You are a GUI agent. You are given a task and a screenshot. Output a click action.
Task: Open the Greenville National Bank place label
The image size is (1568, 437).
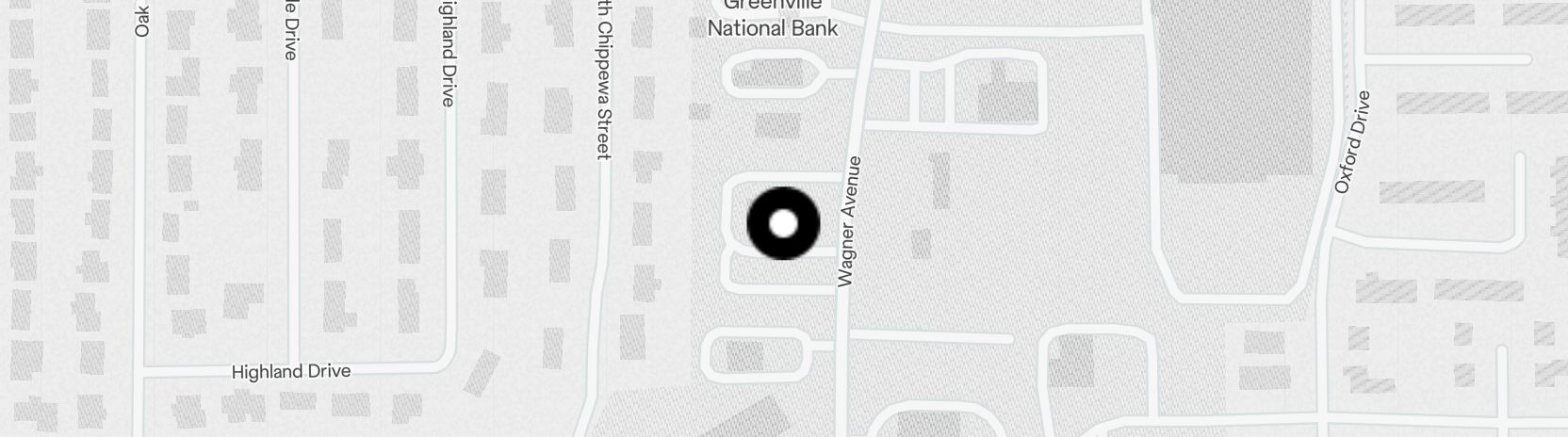coord(773,19)
